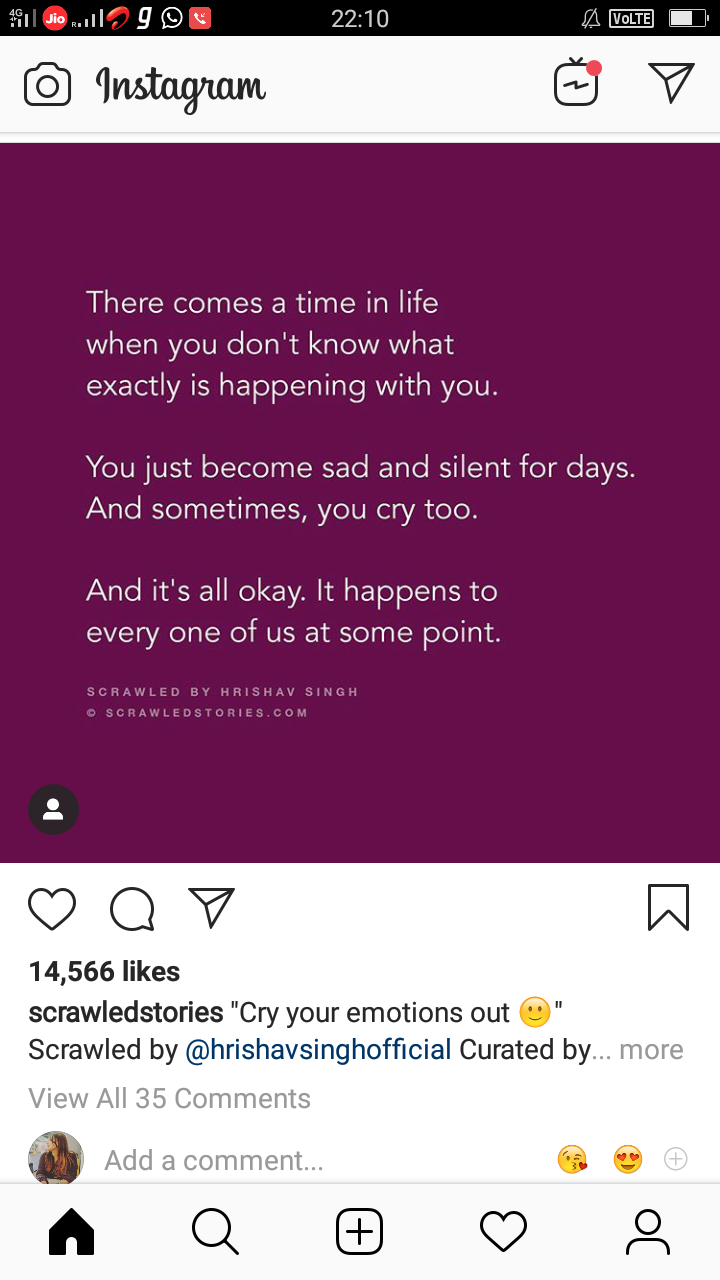Insert the kissing face emoji
The image size is (720, 1280).
click(572, 1160)
